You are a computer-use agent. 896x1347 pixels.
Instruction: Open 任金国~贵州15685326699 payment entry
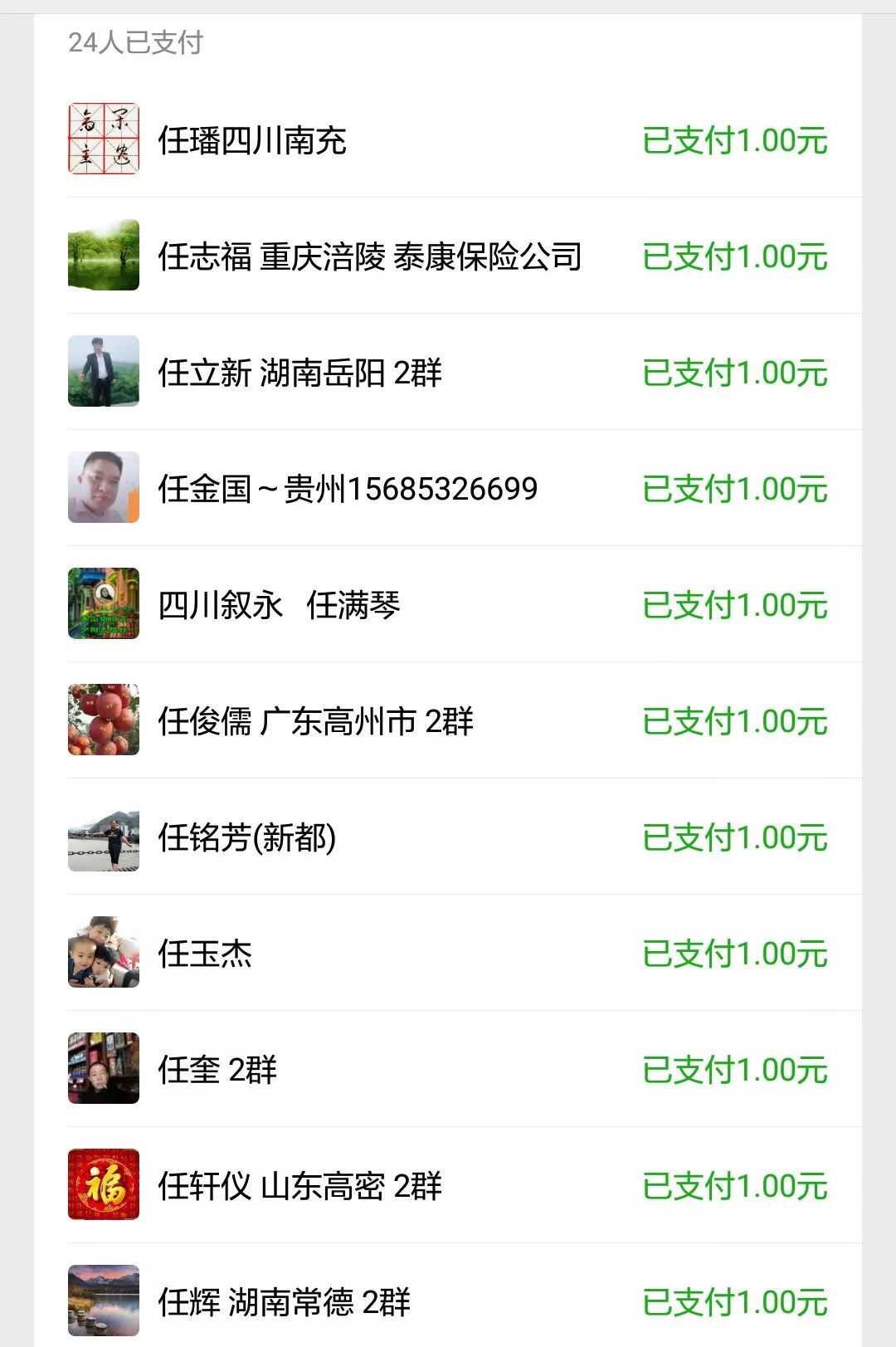coord(448,488)
